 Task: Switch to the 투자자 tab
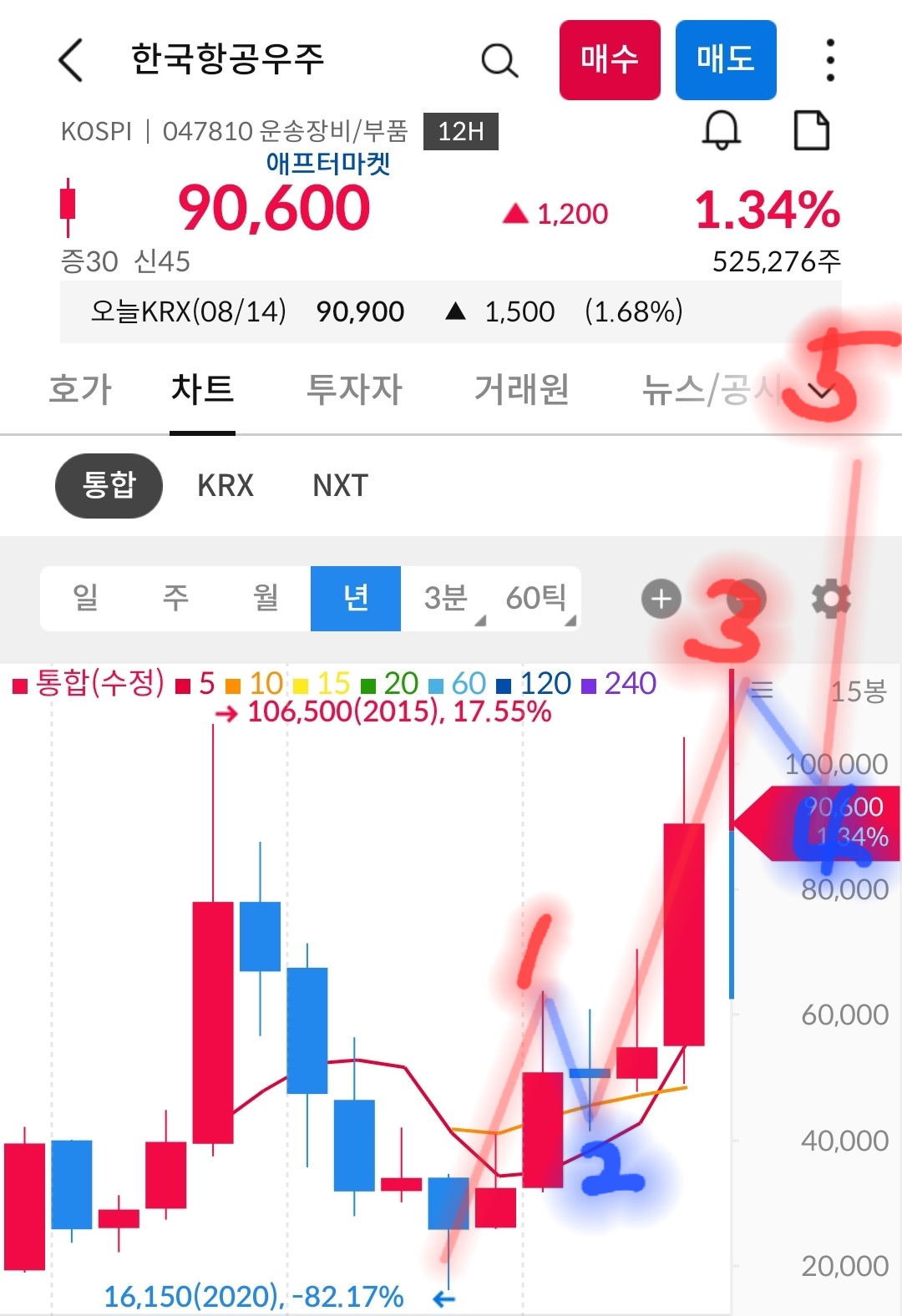[355, 389]
